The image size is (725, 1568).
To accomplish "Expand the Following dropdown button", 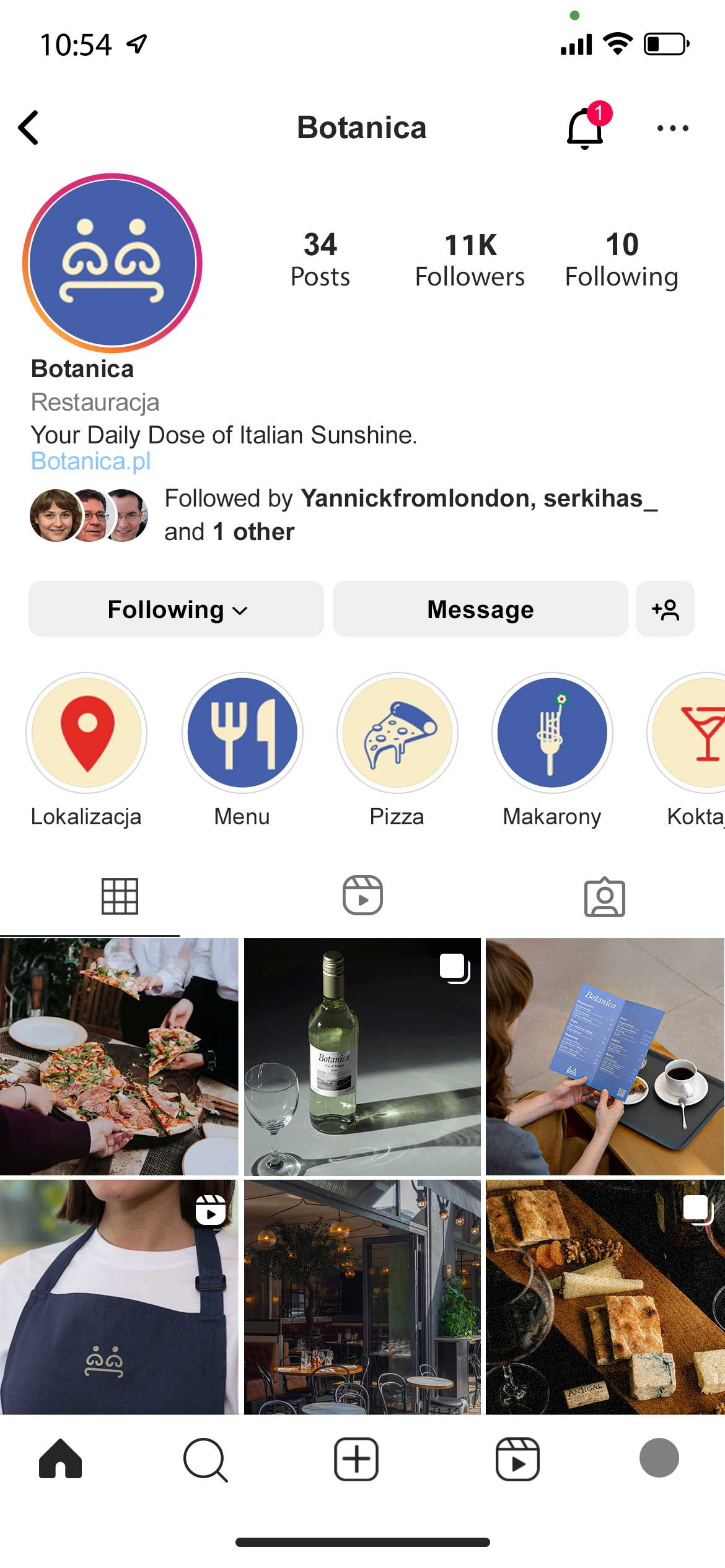I will pyautogui.click(x=176, y=609).
